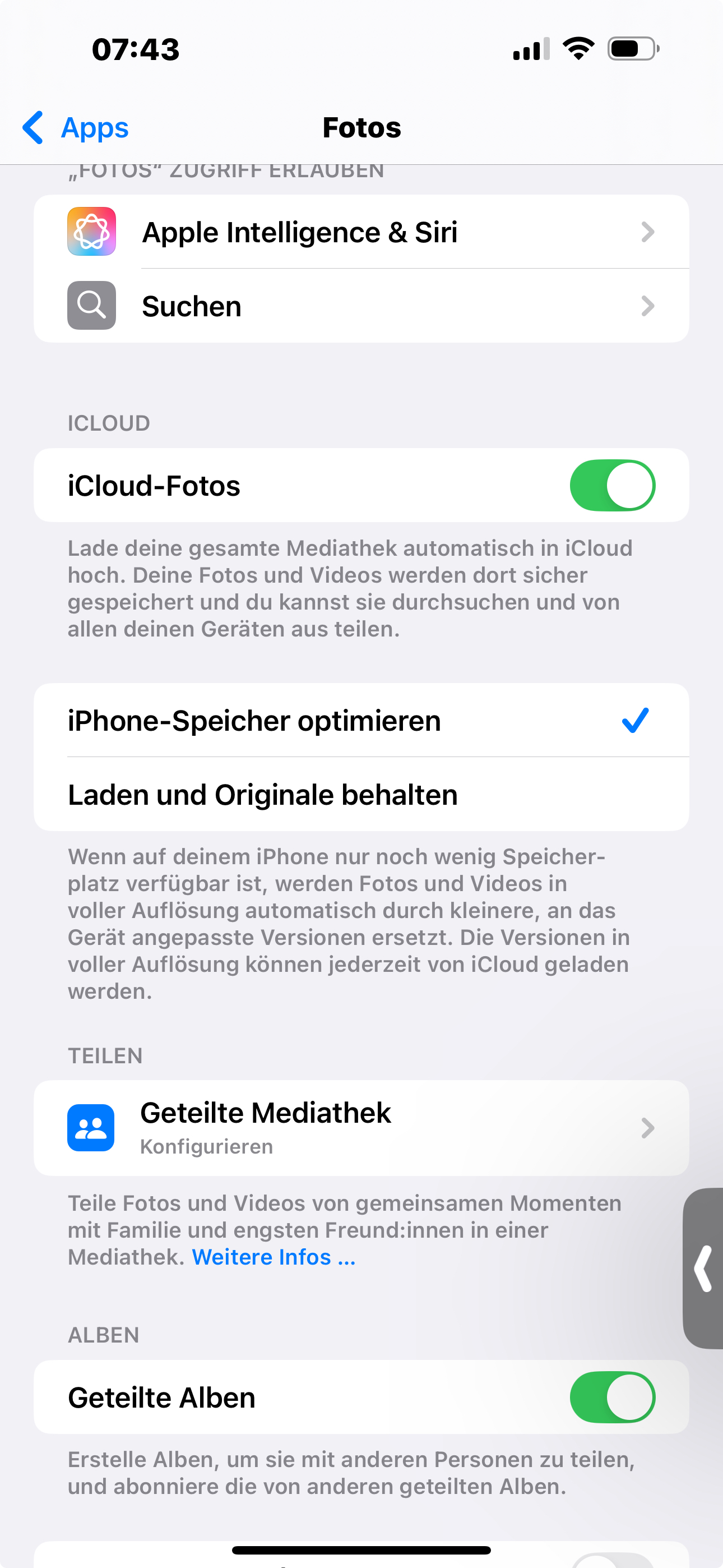Screen dimensions: 723x1568
Task: Turn off Geteilte Alben
Action: point(611,1397)
